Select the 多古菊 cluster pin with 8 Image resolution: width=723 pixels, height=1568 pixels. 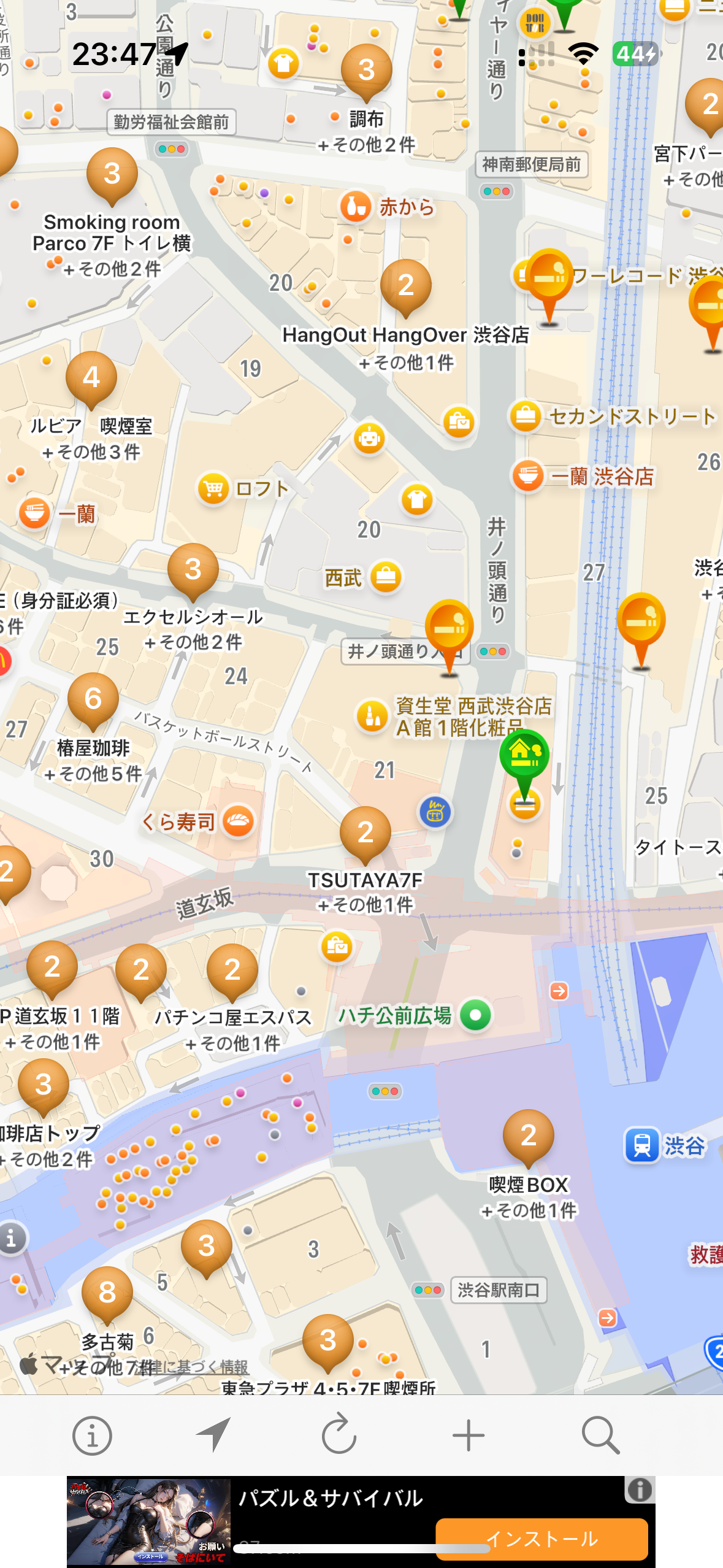pyautogui.click(x=107, y=1295)
